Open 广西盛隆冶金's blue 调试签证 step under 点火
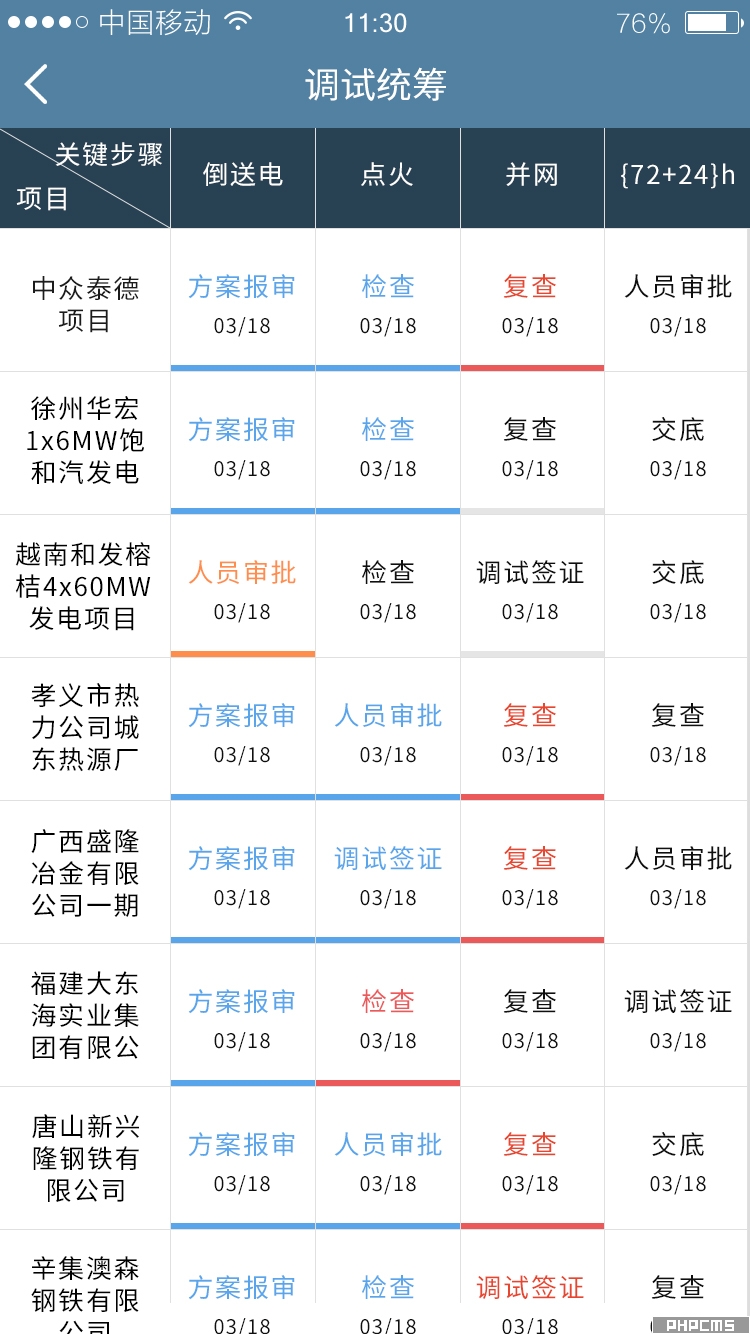Image resolution: width=750 pixels, height=1334 pixels. click(388, 873)
